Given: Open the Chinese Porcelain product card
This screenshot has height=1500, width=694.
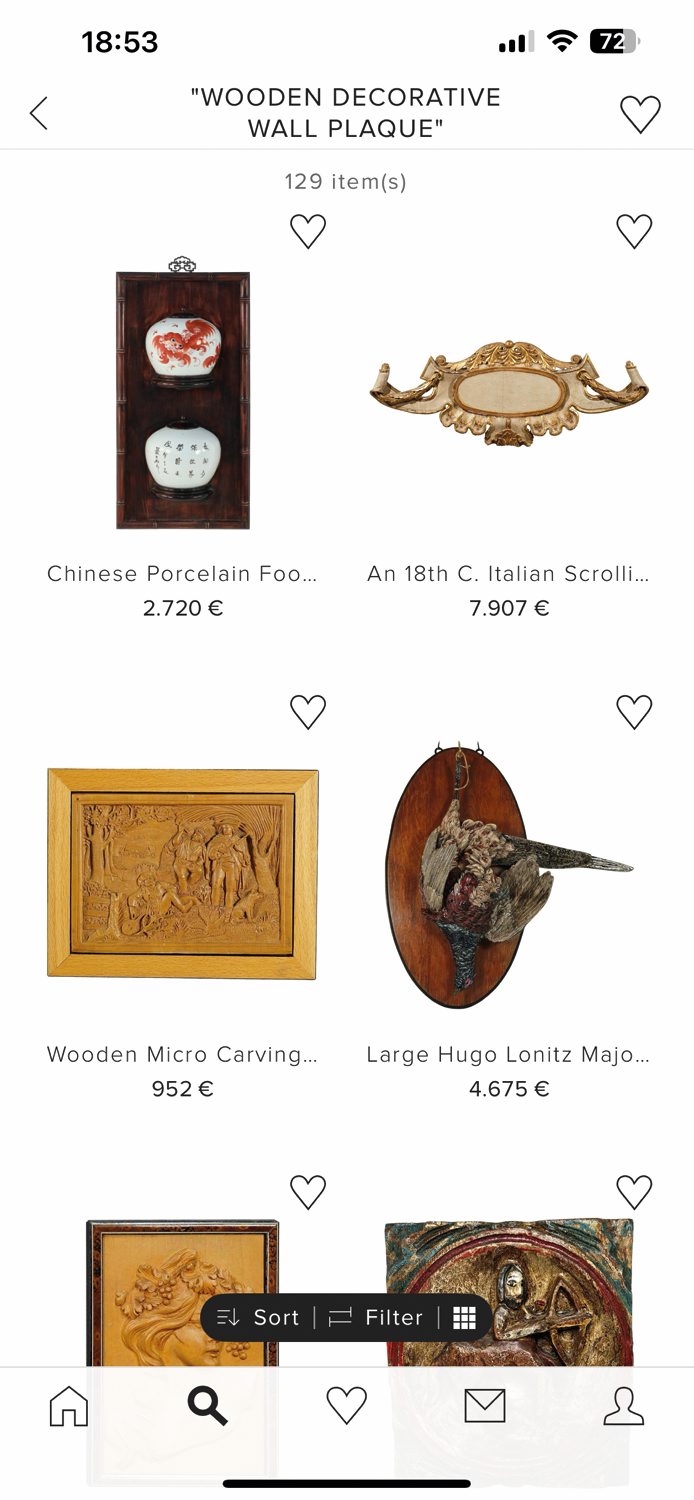Looking at the screenshot, I should [183, 401].
